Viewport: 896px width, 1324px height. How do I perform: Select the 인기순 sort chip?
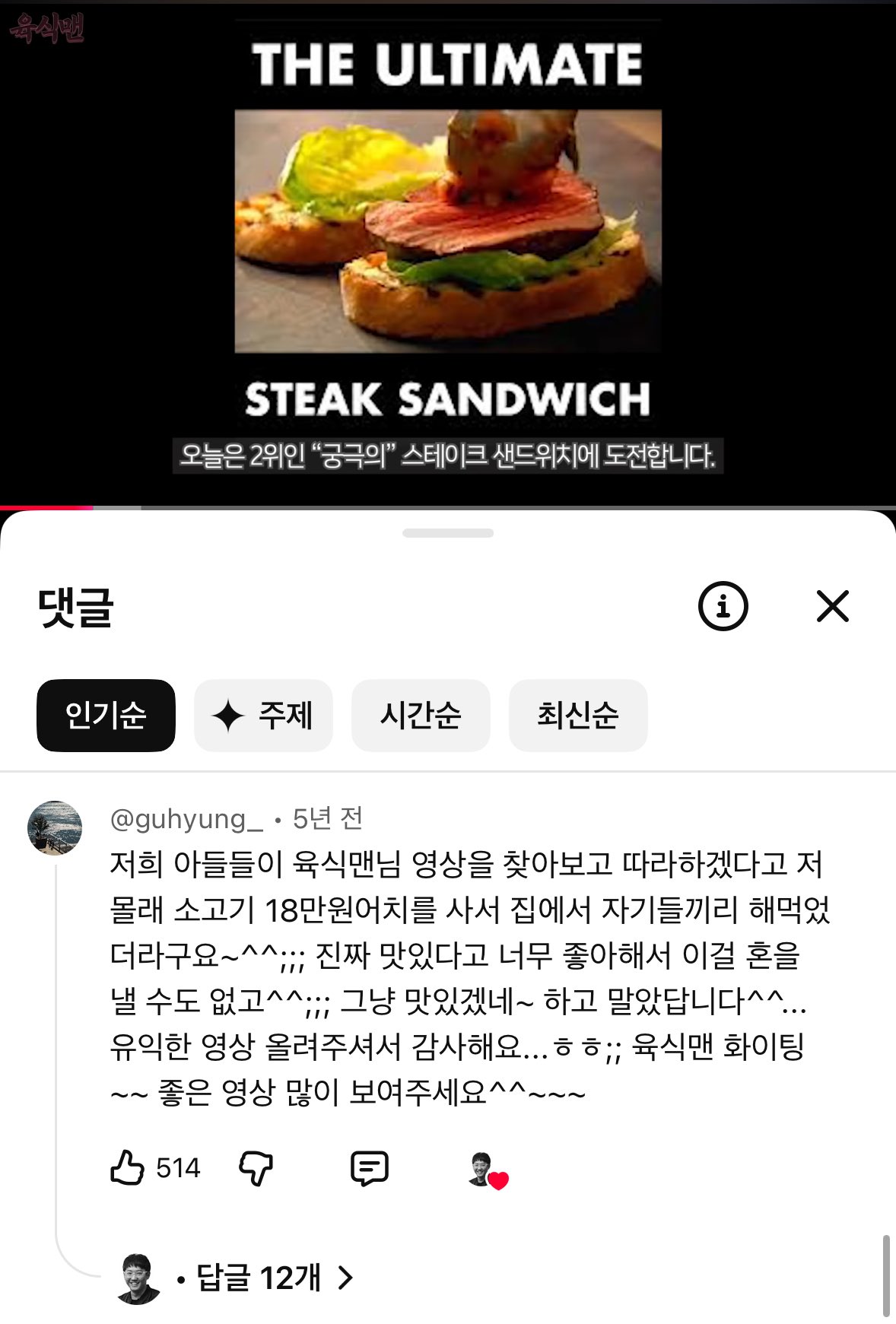[x=104, y=716]
